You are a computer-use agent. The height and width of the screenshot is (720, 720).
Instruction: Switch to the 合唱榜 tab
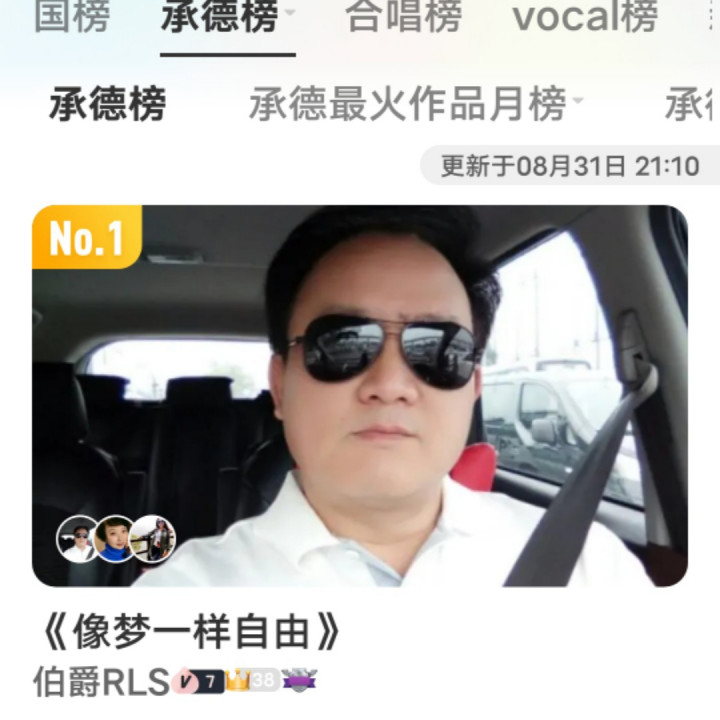(x=404, y=17)
